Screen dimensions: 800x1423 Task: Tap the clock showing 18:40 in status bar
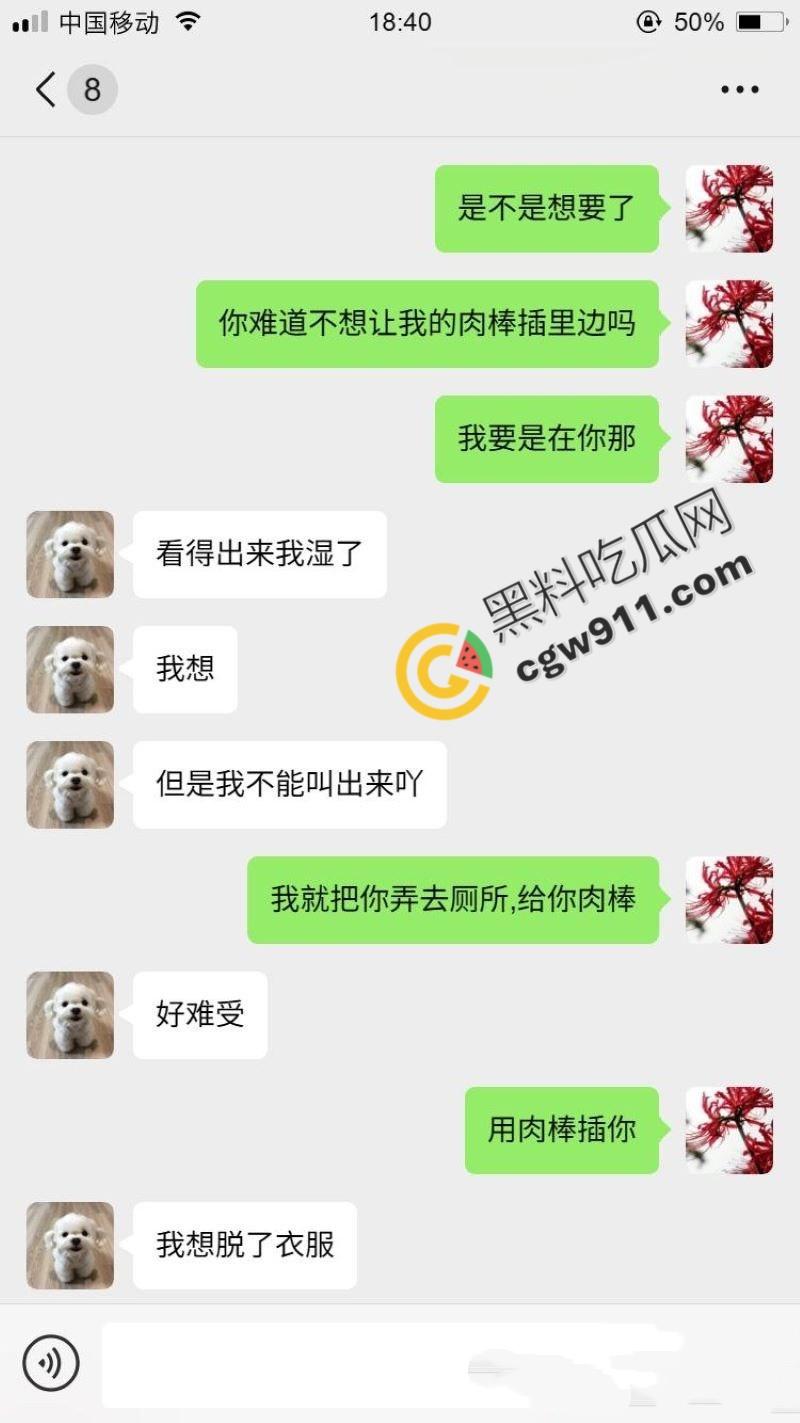pos(401,21)
